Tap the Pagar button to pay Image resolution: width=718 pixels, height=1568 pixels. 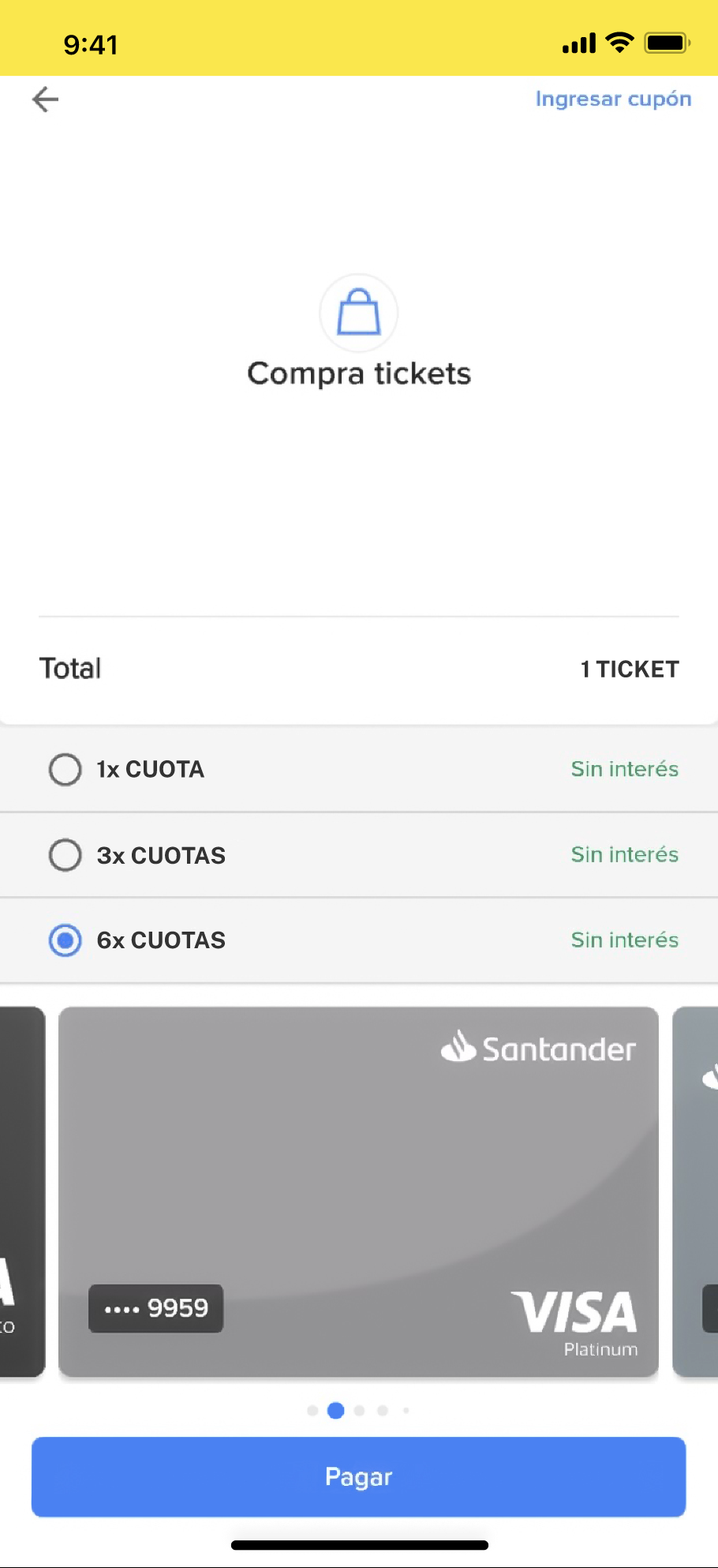(359, 1476)
